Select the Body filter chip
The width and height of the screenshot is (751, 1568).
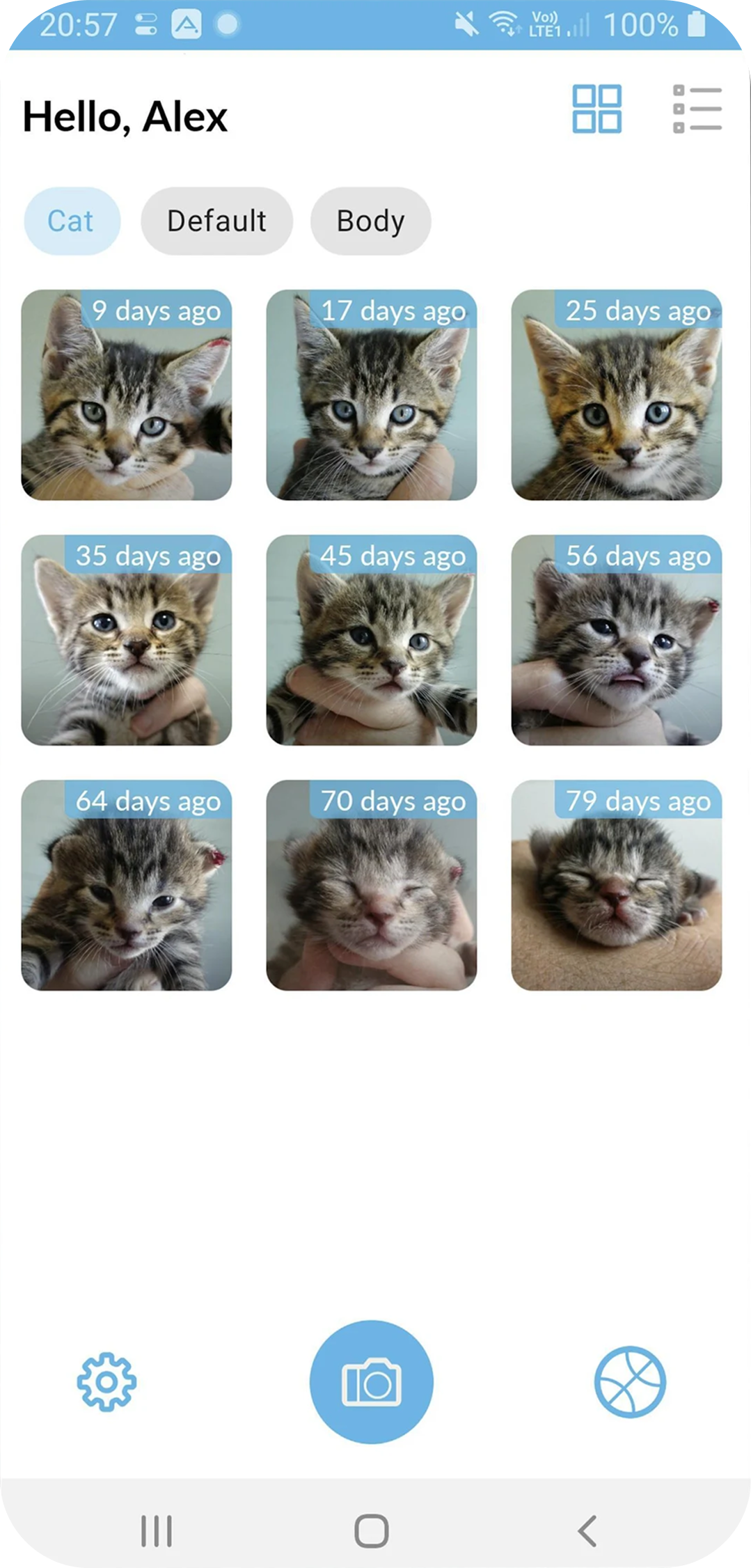(370, 221)
